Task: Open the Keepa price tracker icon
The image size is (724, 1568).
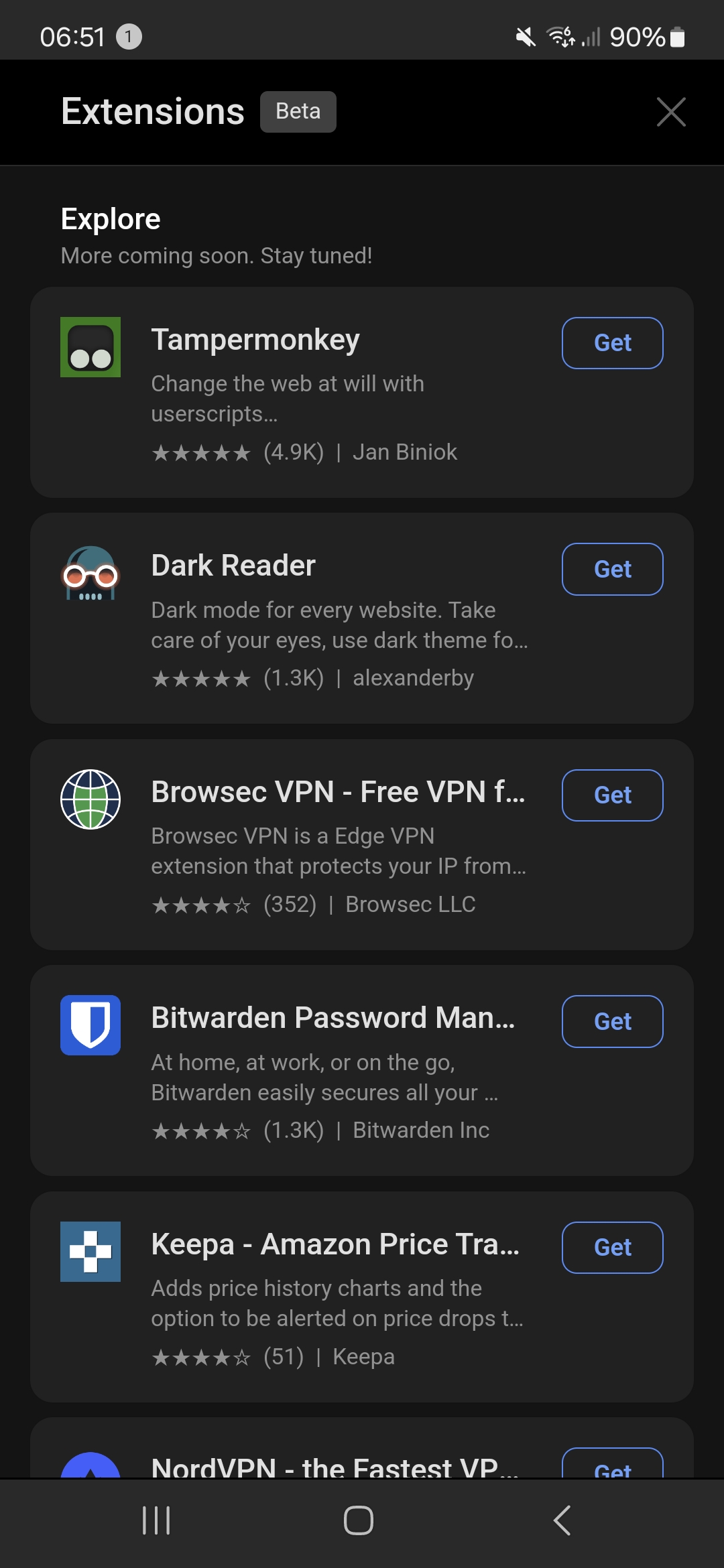Action: 90,1252
